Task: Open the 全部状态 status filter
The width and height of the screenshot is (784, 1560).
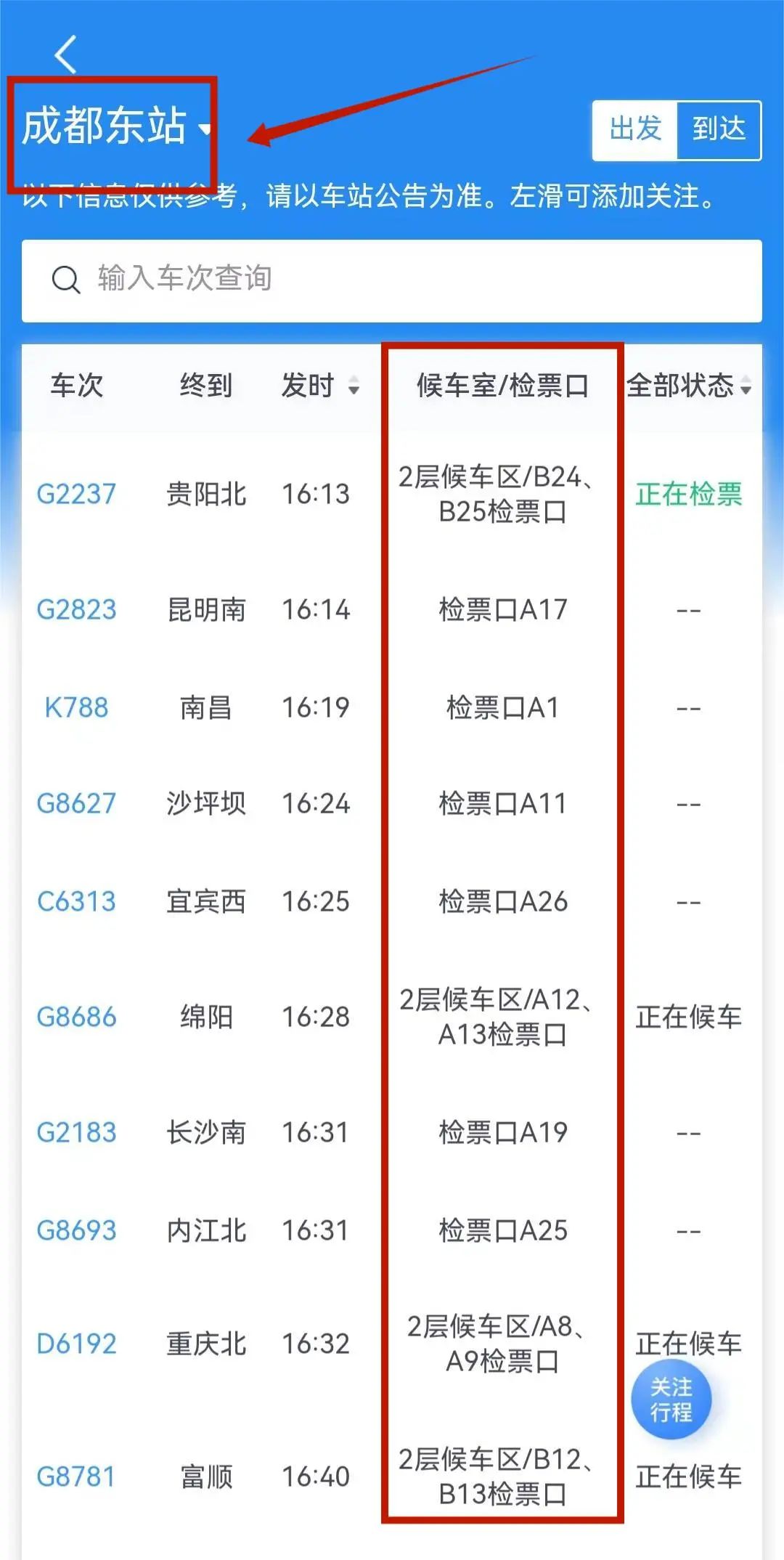Action: (688, 386)
